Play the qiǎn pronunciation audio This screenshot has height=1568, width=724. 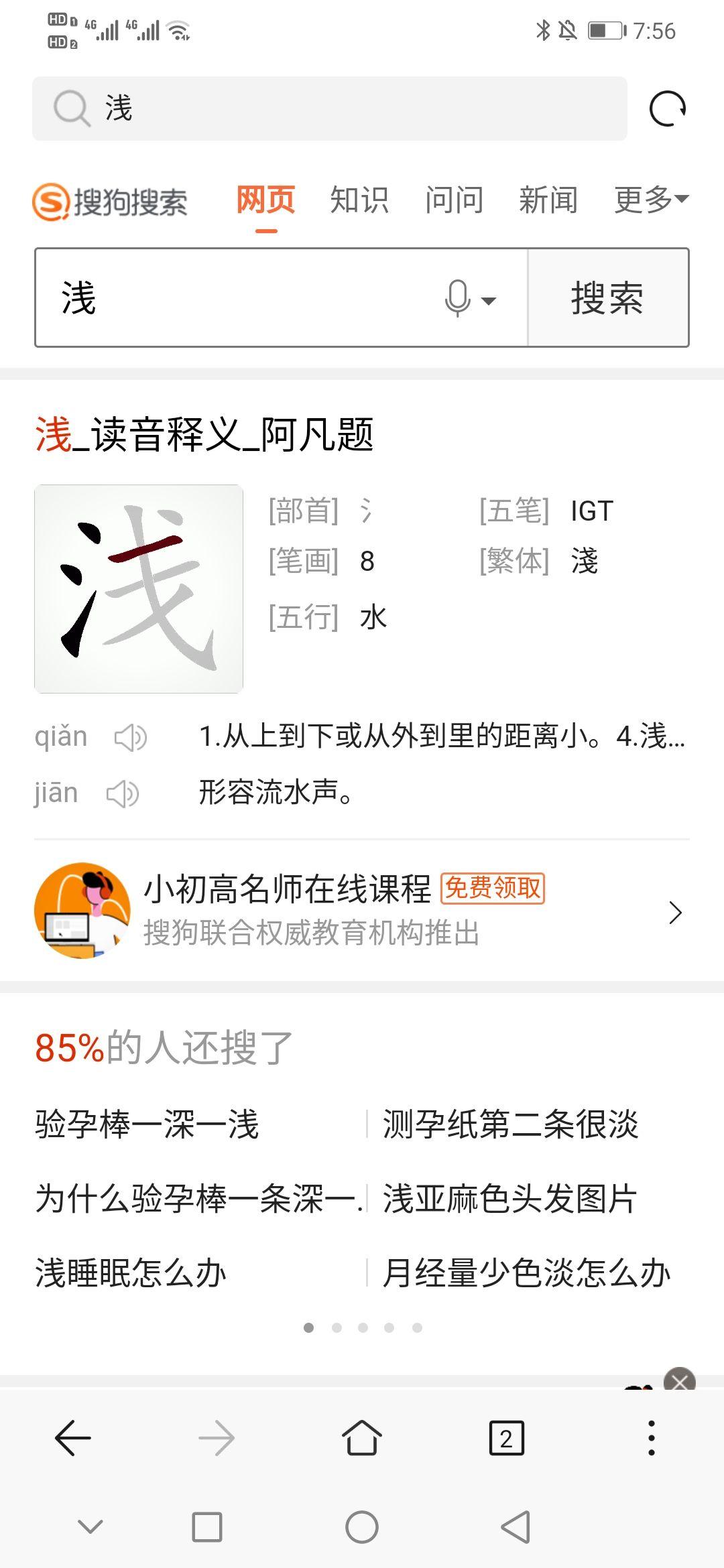130,738
